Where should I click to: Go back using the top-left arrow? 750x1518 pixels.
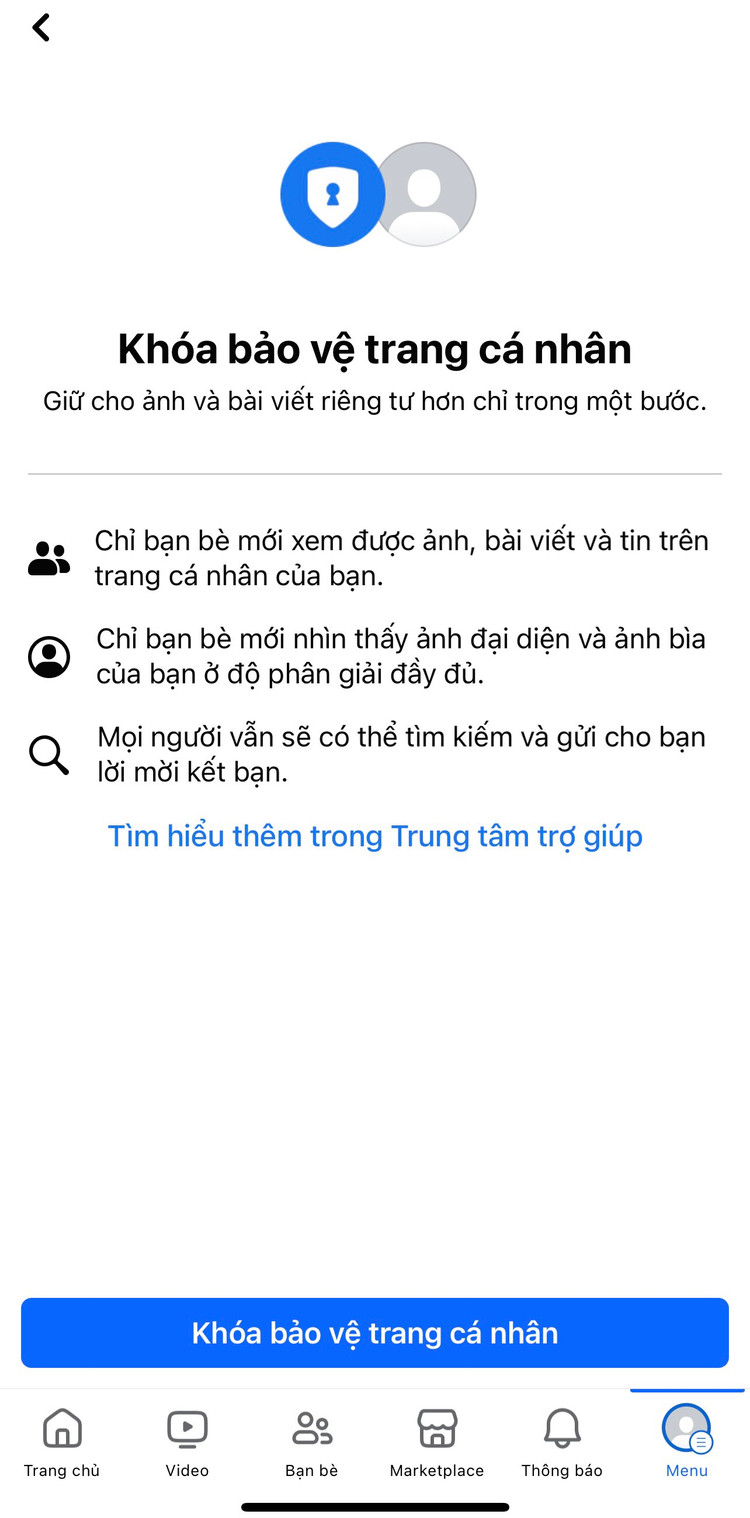pos(41,28)
